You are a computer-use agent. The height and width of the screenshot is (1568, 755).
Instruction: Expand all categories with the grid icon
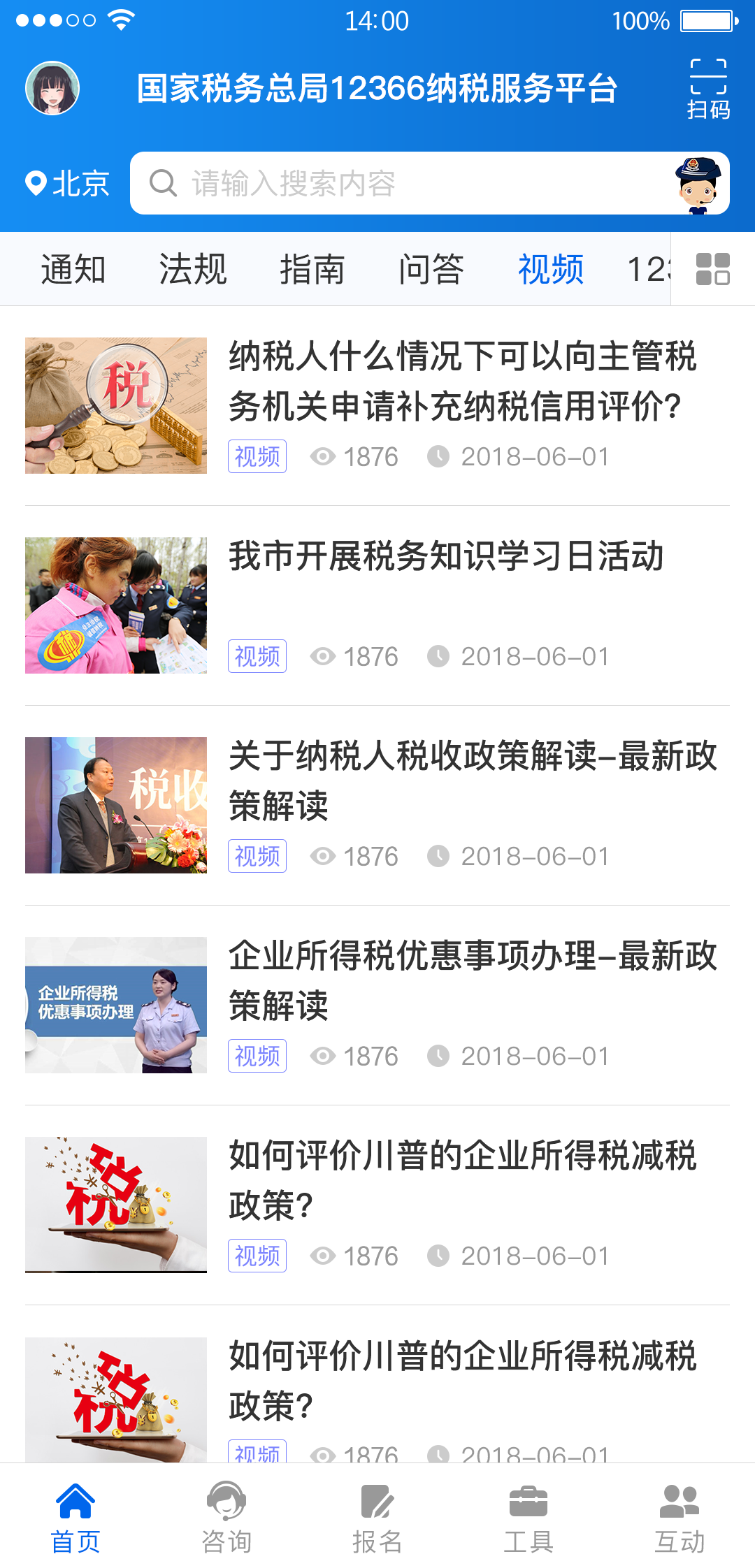pos(712,268)
